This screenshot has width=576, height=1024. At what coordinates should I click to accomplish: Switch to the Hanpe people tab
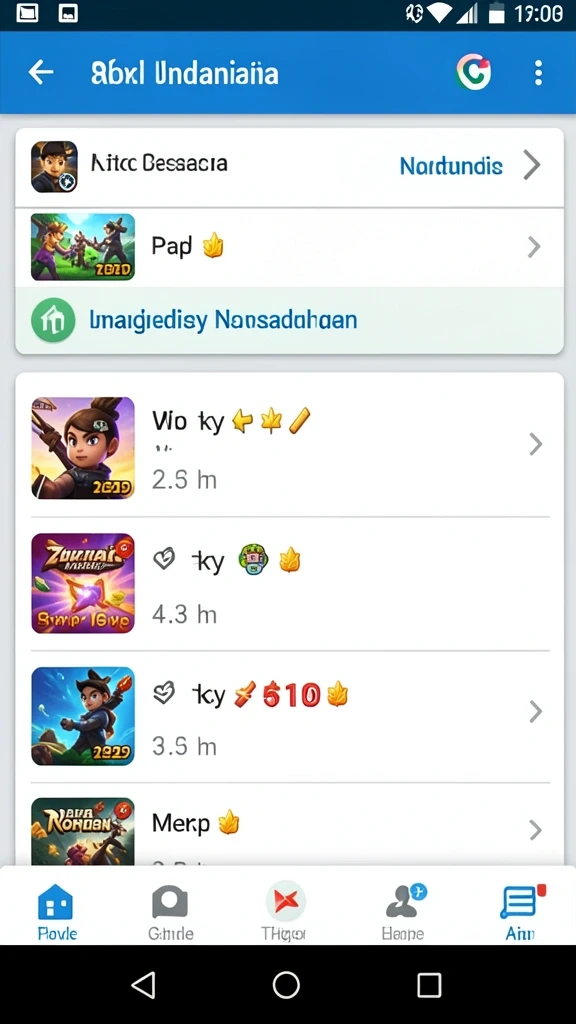[x=403, y=912]
